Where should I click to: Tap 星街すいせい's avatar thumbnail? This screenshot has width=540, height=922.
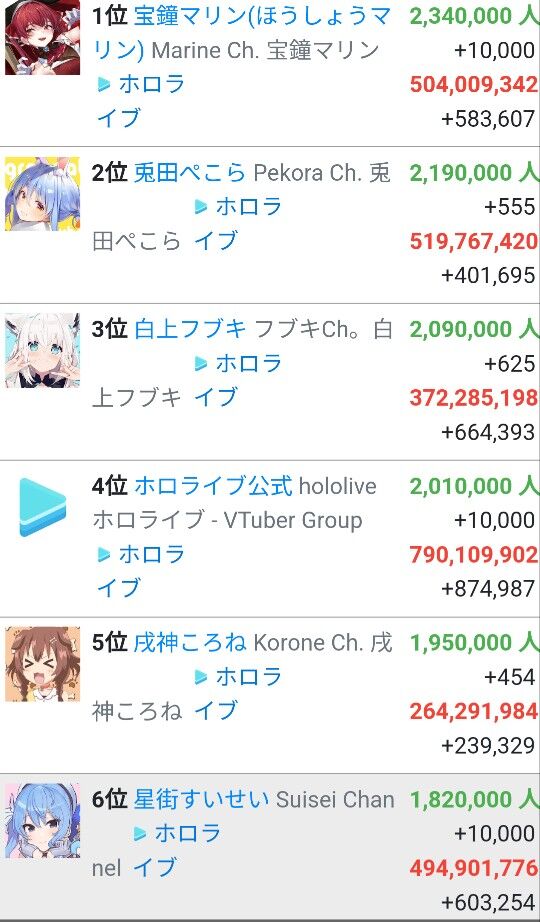click(42, 821)
